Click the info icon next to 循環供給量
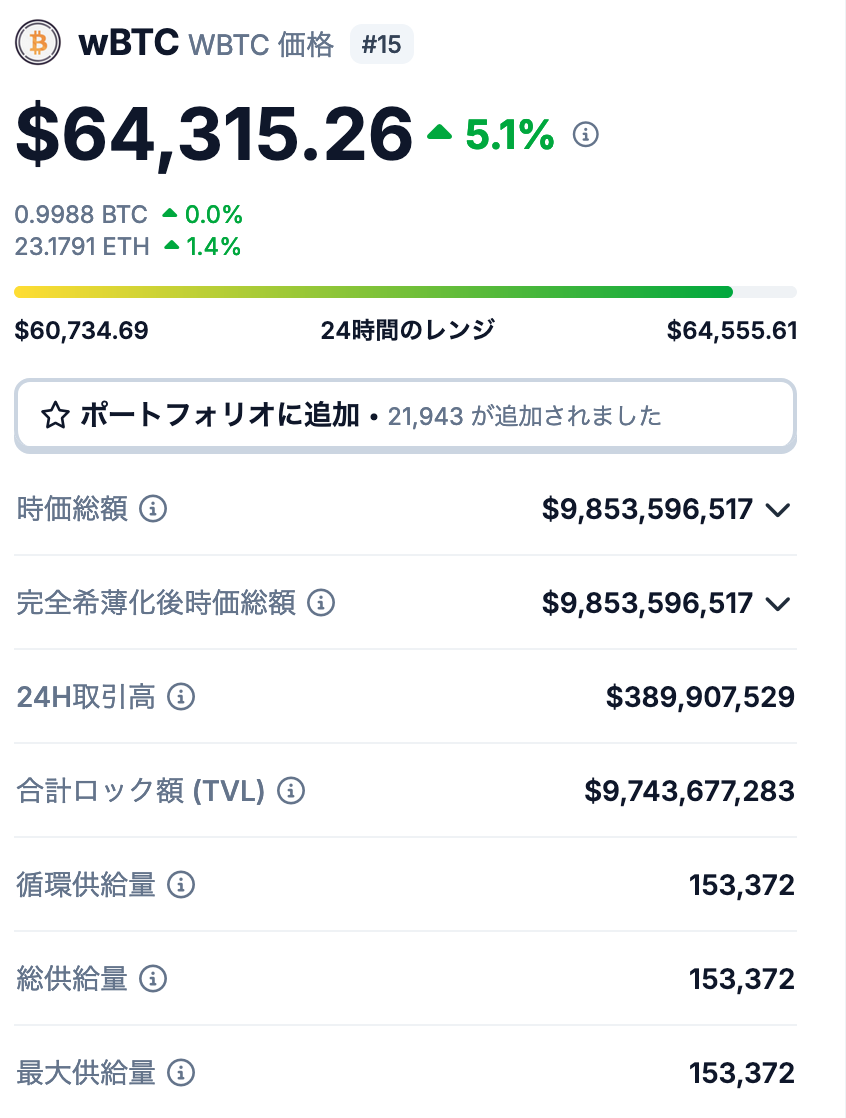The image size is (846, 1118). (180, 885)
